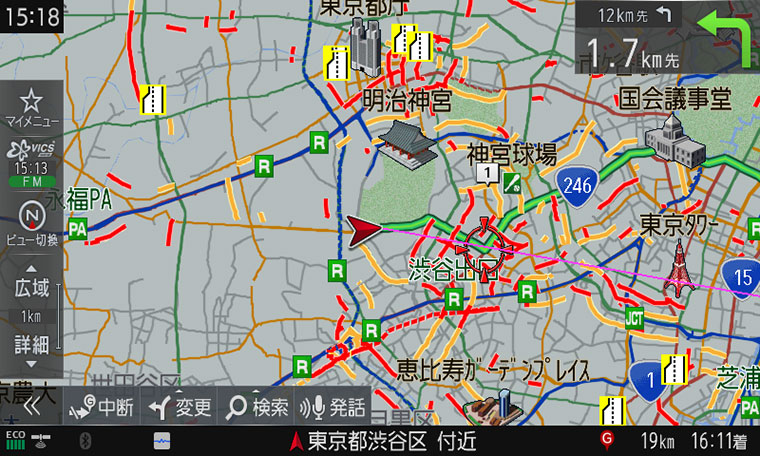Switch map view with ビュー切換
This screenshot has height=456, width=760.
pyautogui.click(x=32, y=223)
